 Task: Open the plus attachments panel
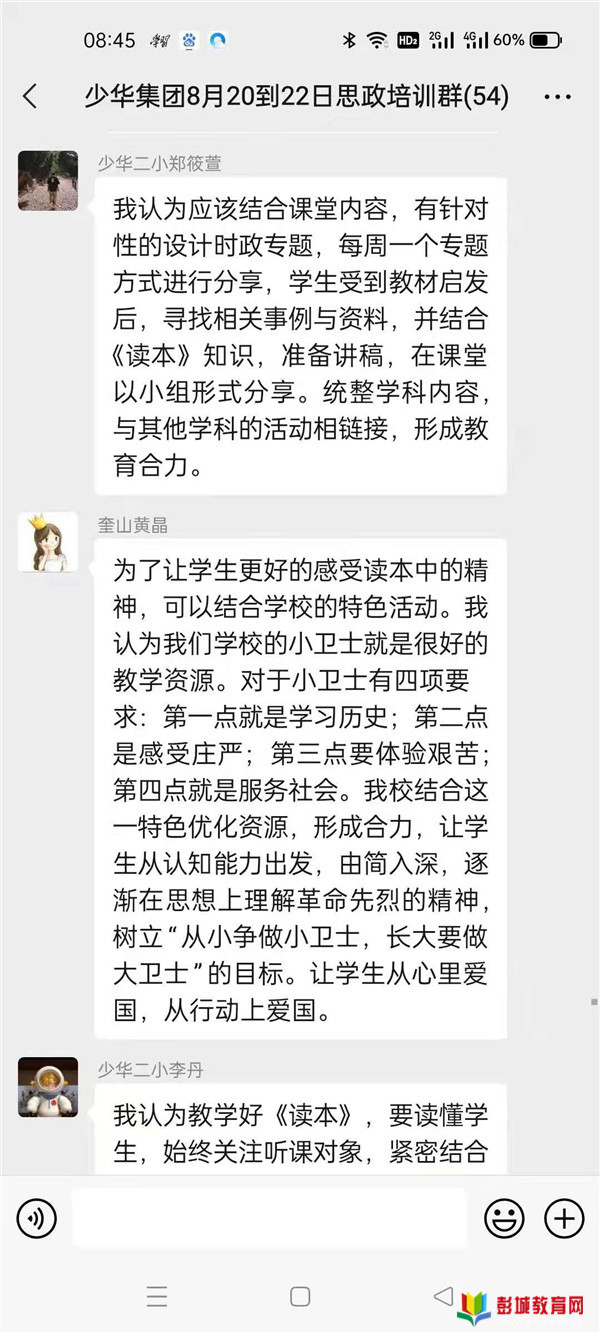coord(564,1218)
